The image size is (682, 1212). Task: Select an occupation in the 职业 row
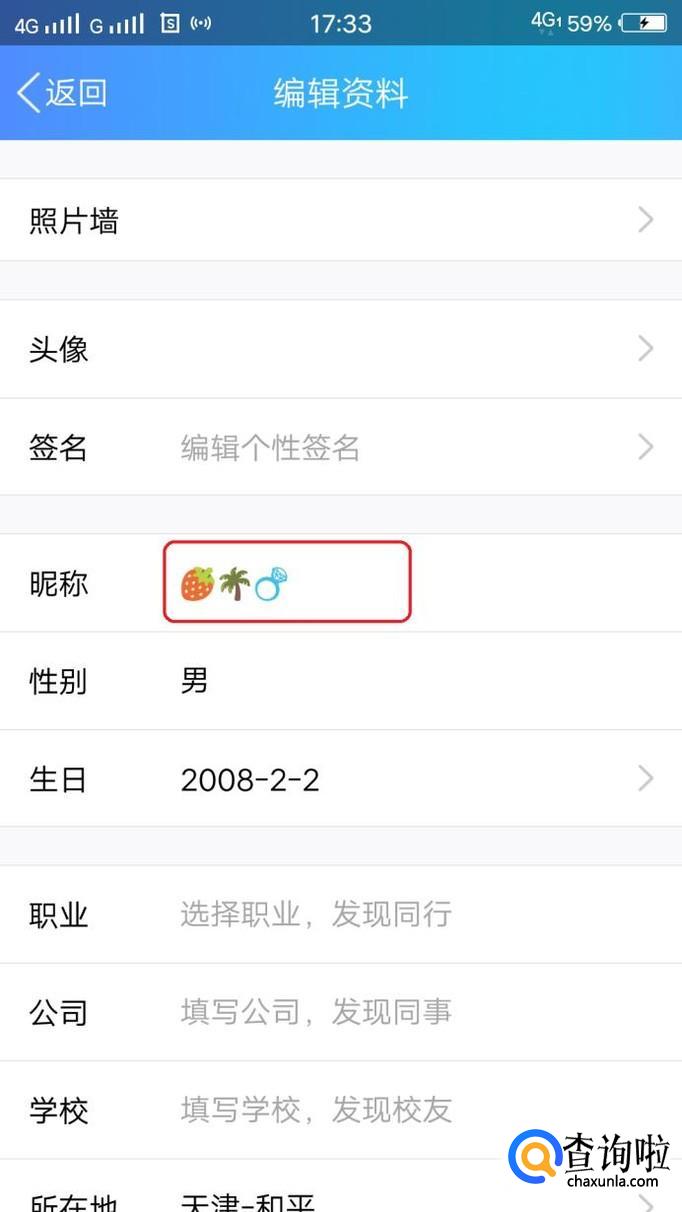pos(340,914)
